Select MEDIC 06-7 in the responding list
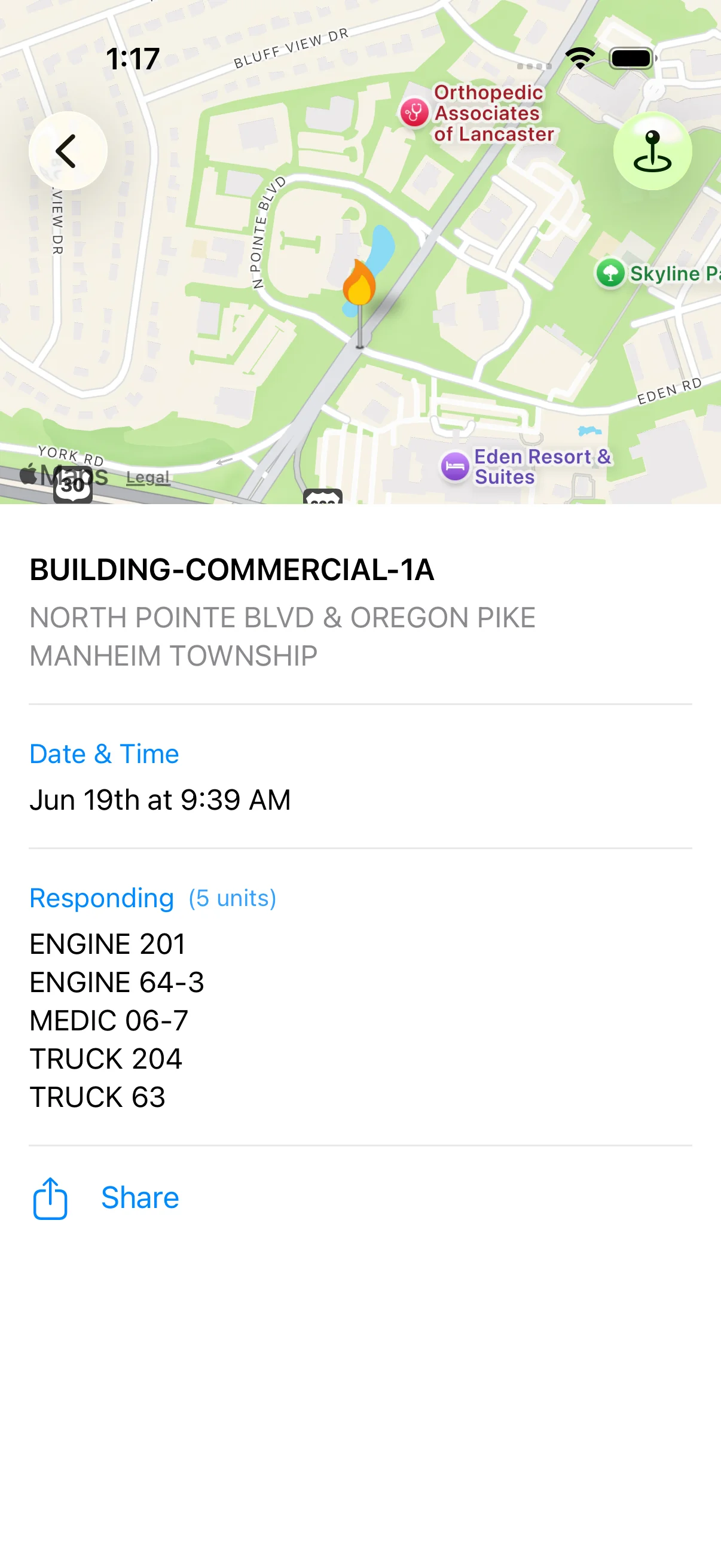The image size is (721, 1568). 109,1021
